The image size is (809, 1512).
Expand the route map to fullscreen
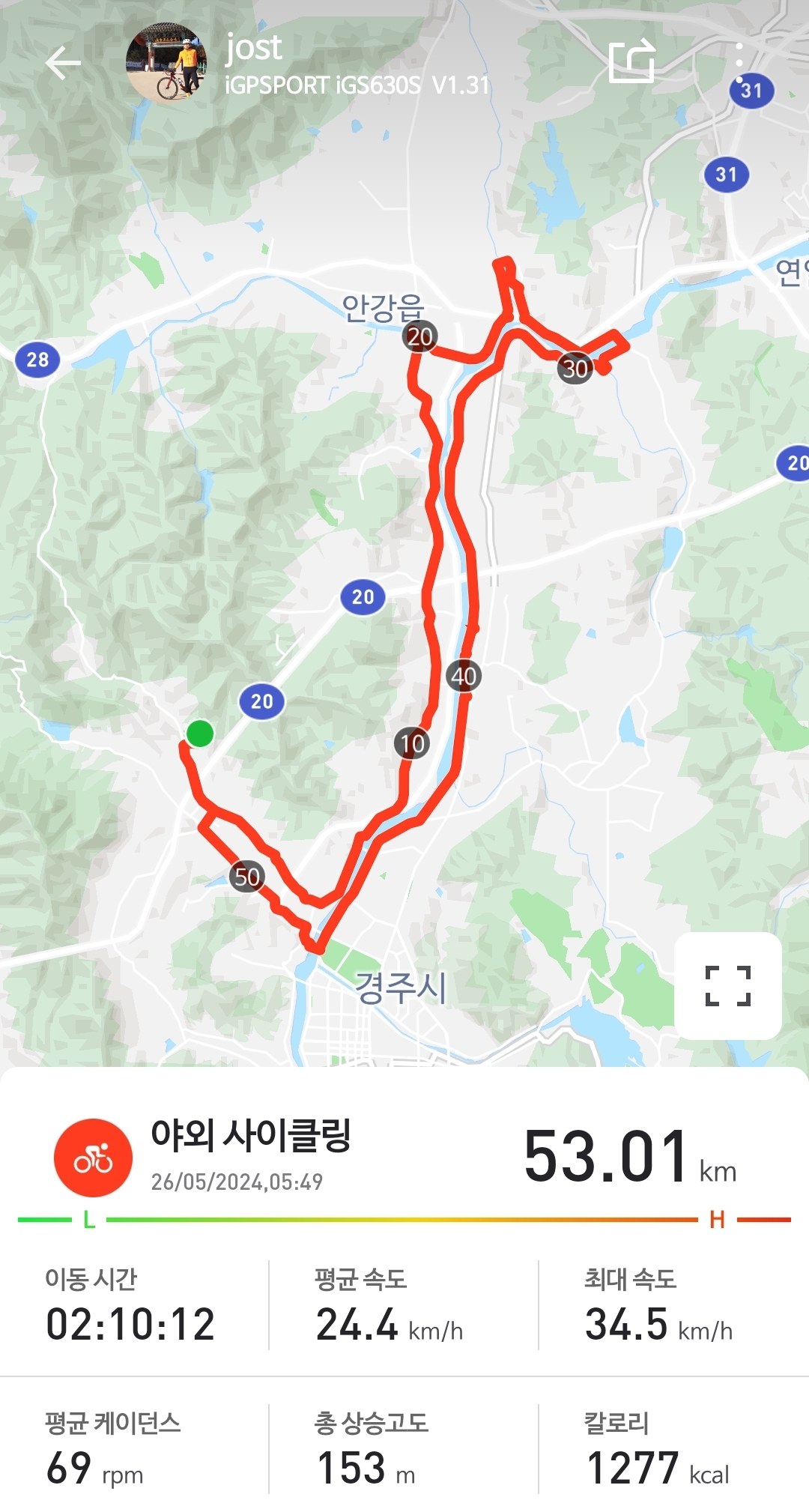pos(727,985)
